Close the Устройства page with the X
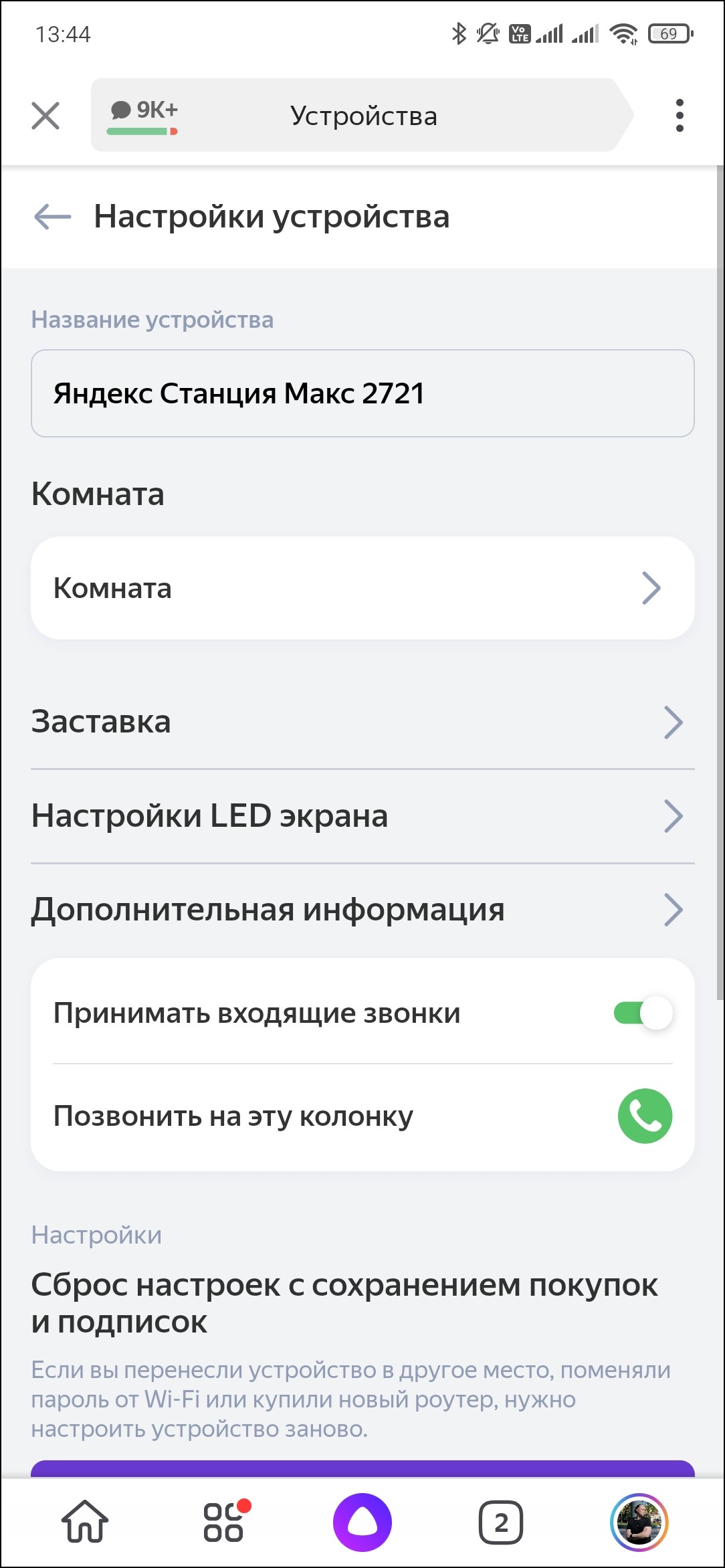The width and height of the screenshot is (725, 1568). (x=45, y=116)
